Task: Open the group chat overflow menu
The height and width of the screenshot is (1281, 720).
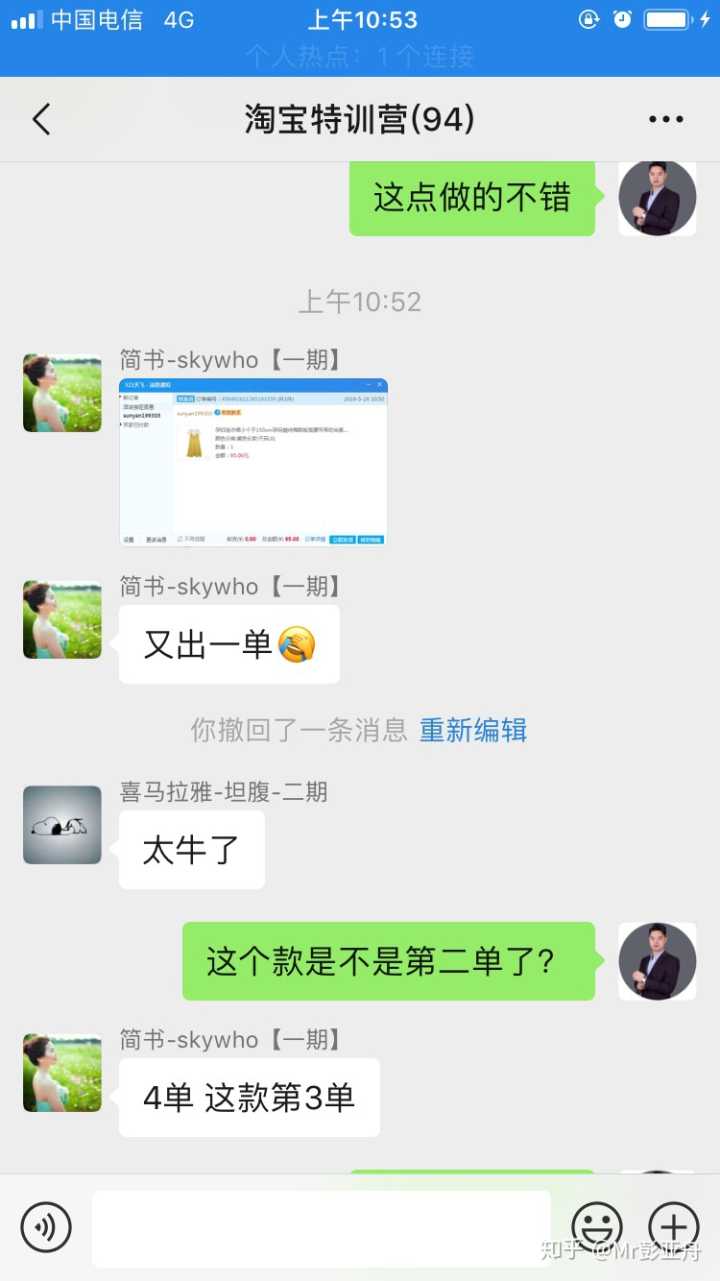Action: pos(665,120)
